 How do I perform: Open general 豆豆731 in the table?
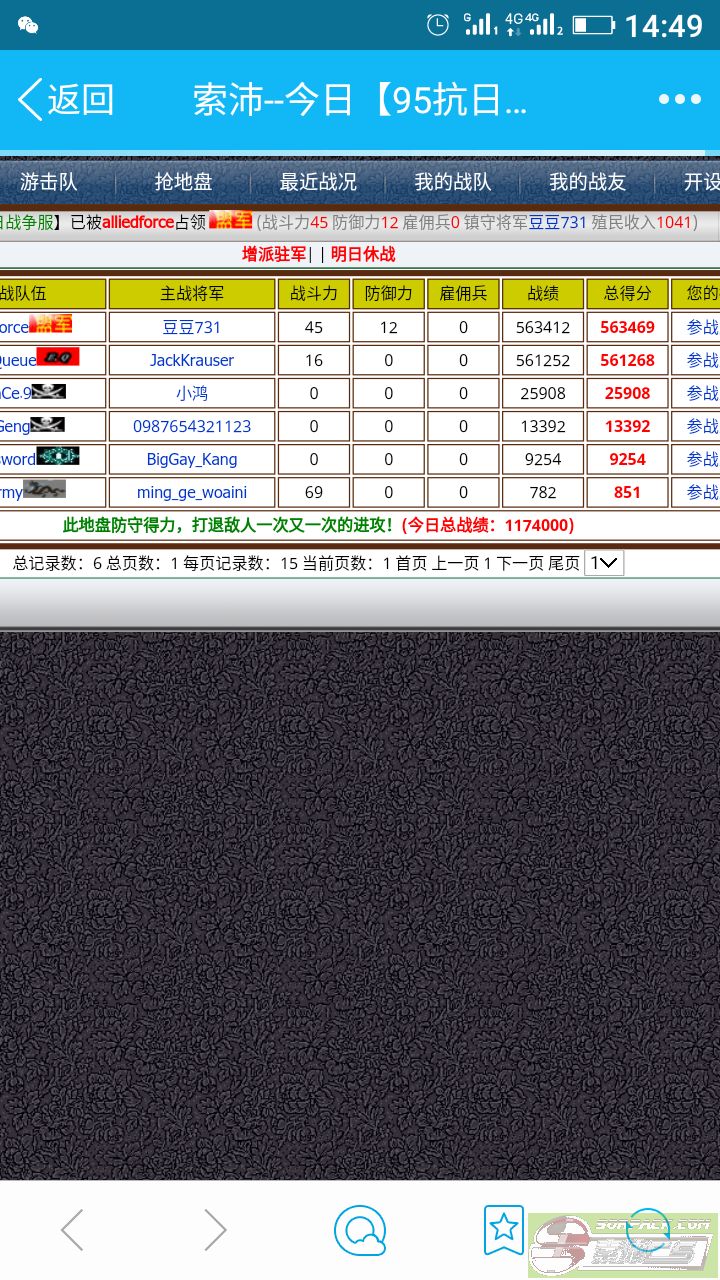click(x=192, y=327)
